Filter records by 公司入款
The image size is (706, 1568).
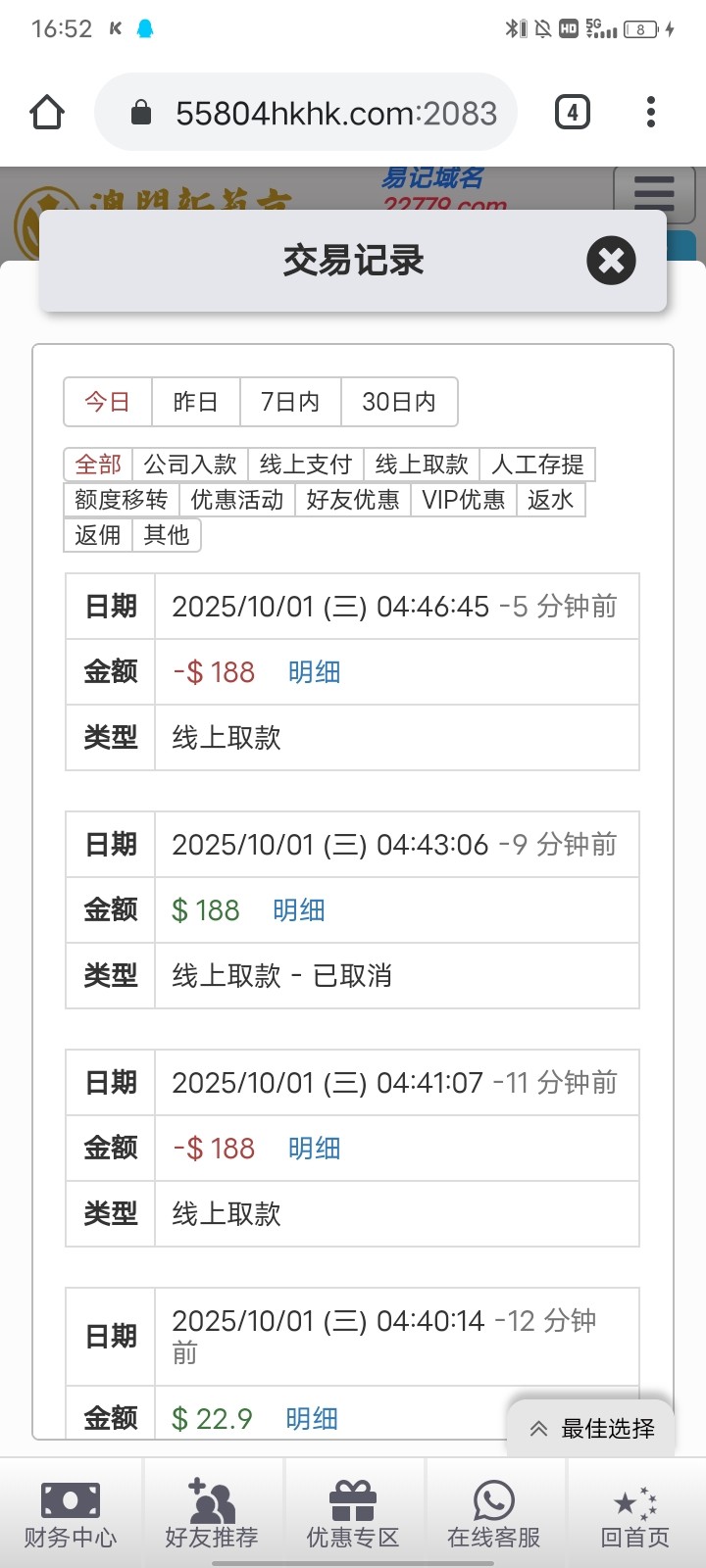(190, 465)
